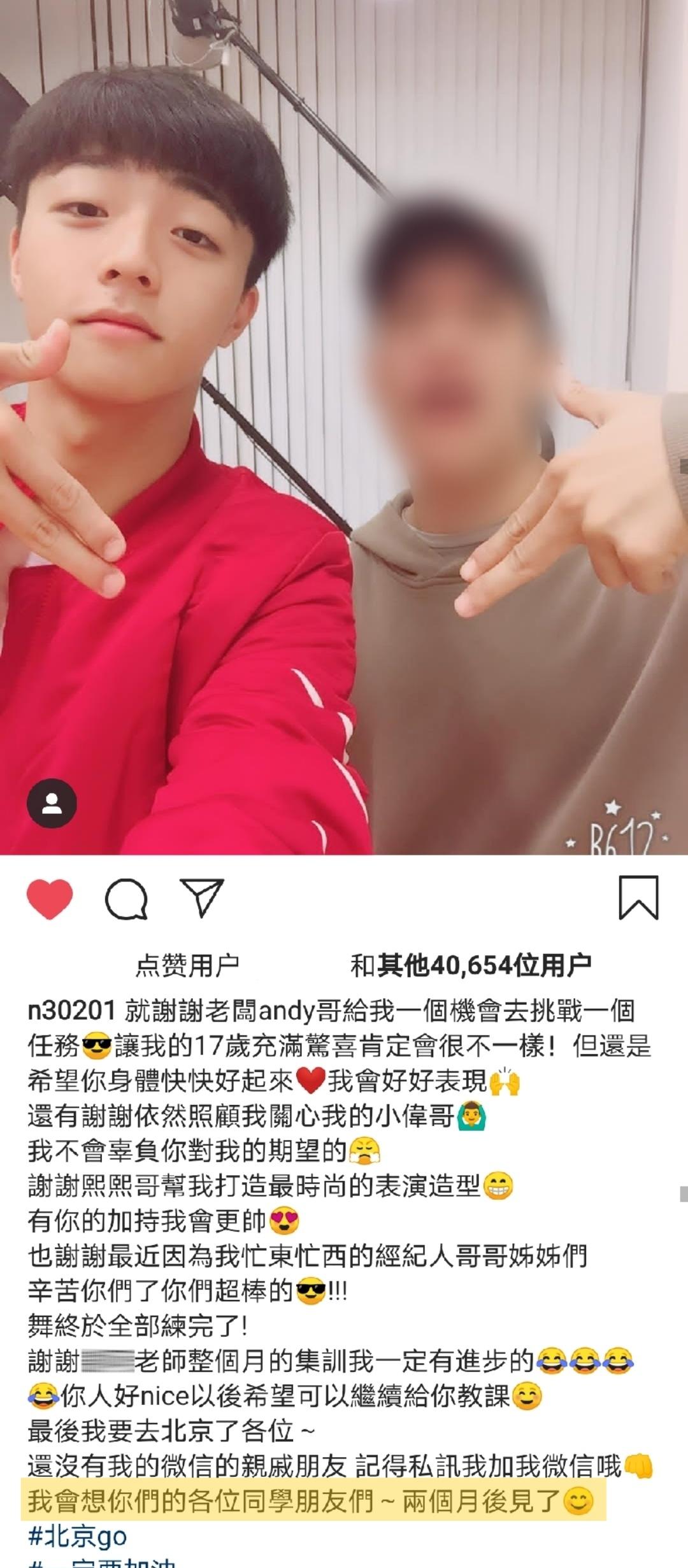This screenshot has width=688, height=1568.
Task: Open the n30201 profile from the caption
Action: click(72, 1009)
